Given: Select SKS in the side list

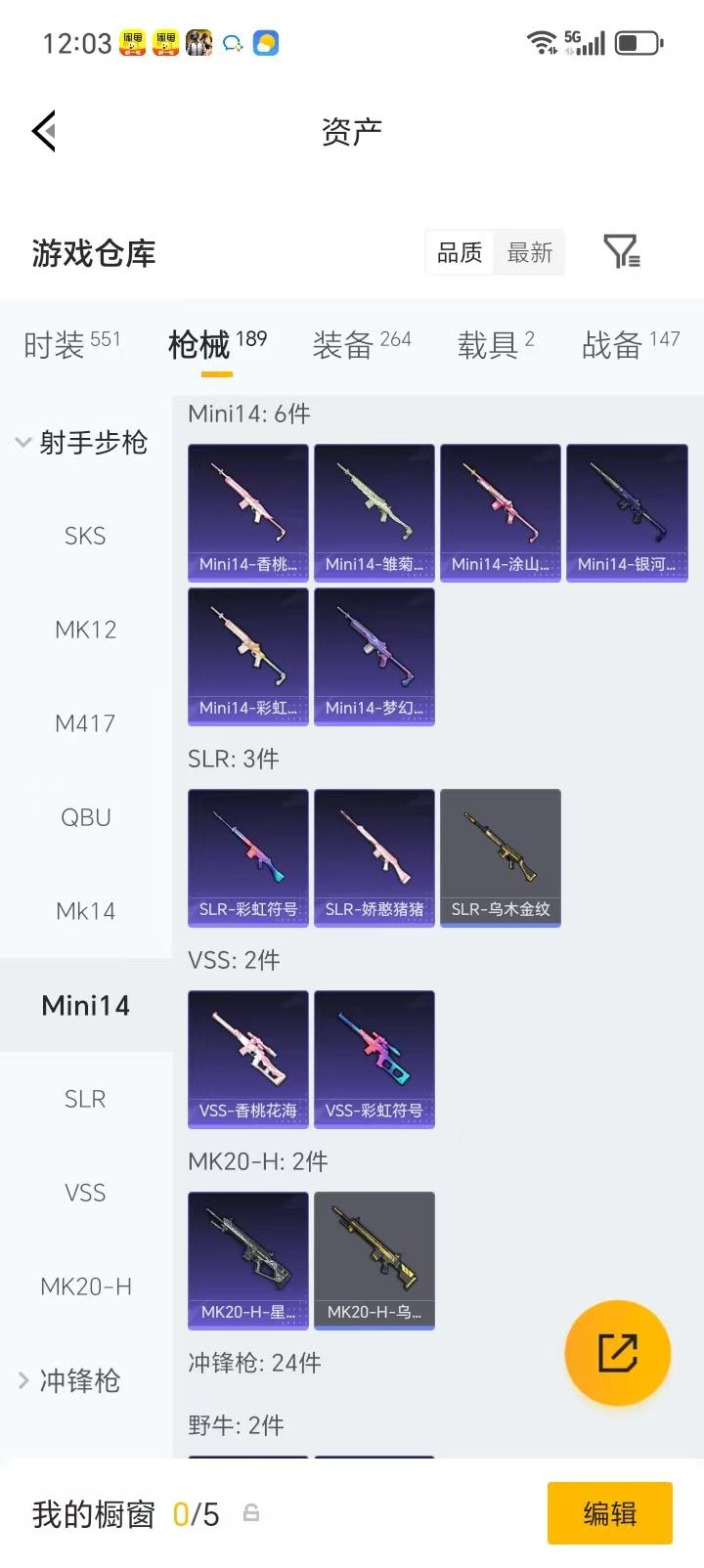Looking at the screenshot, I should coord(85,536).
